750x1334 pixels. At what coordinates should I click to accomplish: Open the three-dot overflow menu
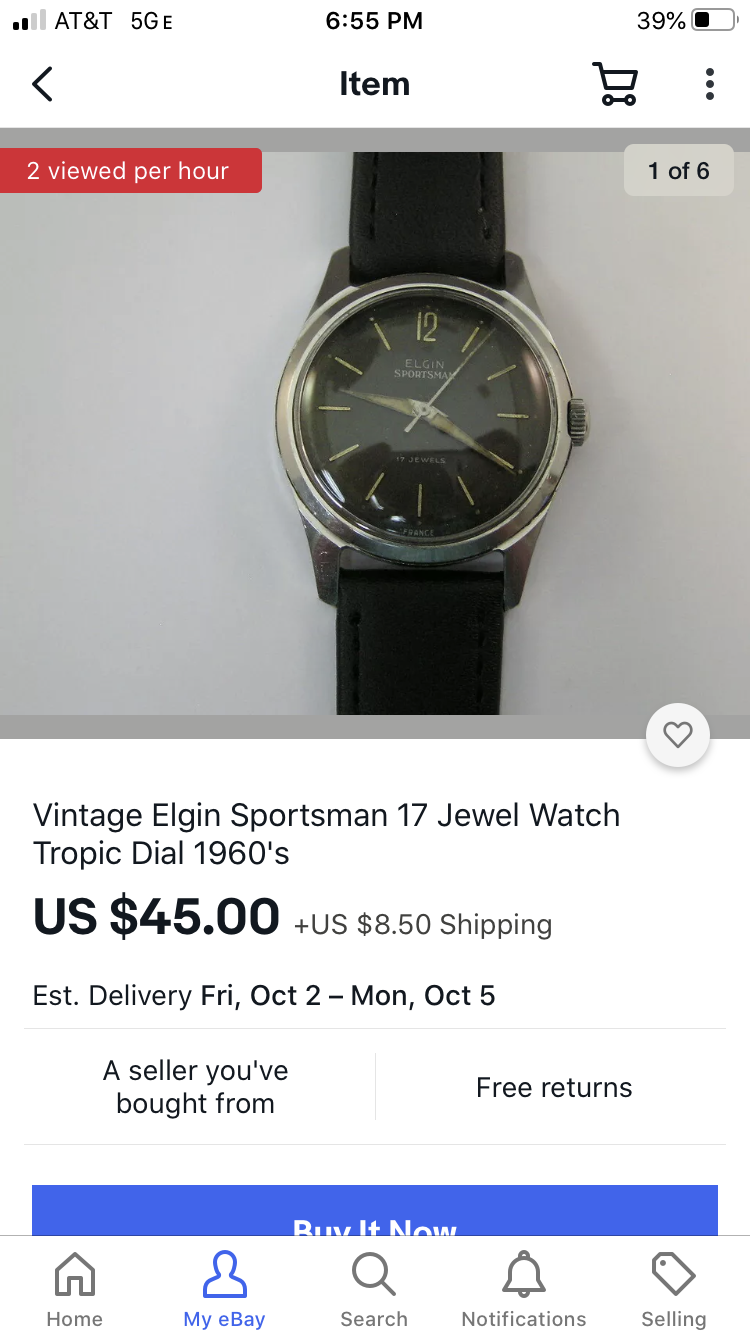coord(709,84)
